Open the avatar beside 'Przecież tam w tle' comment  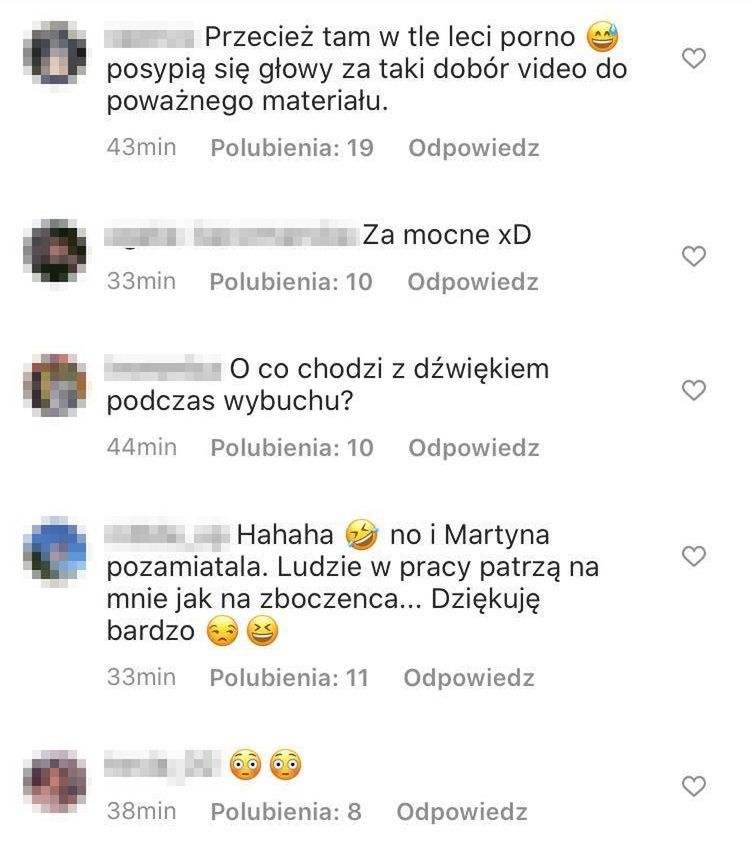tap(55, 52)
